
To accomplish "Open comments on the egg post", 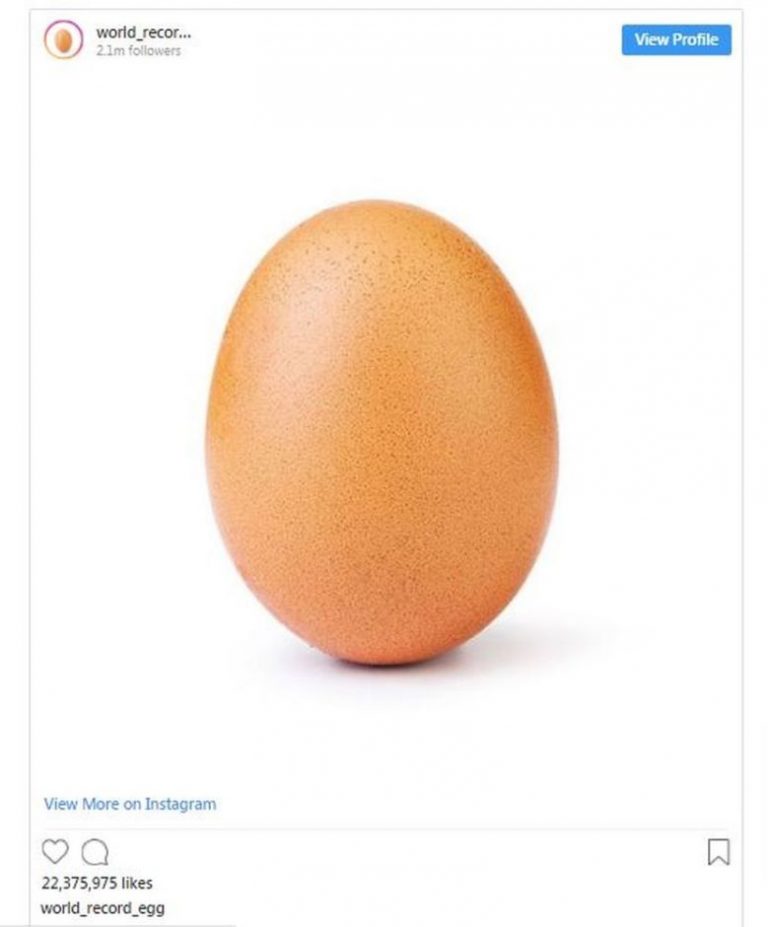I will 95,852.
